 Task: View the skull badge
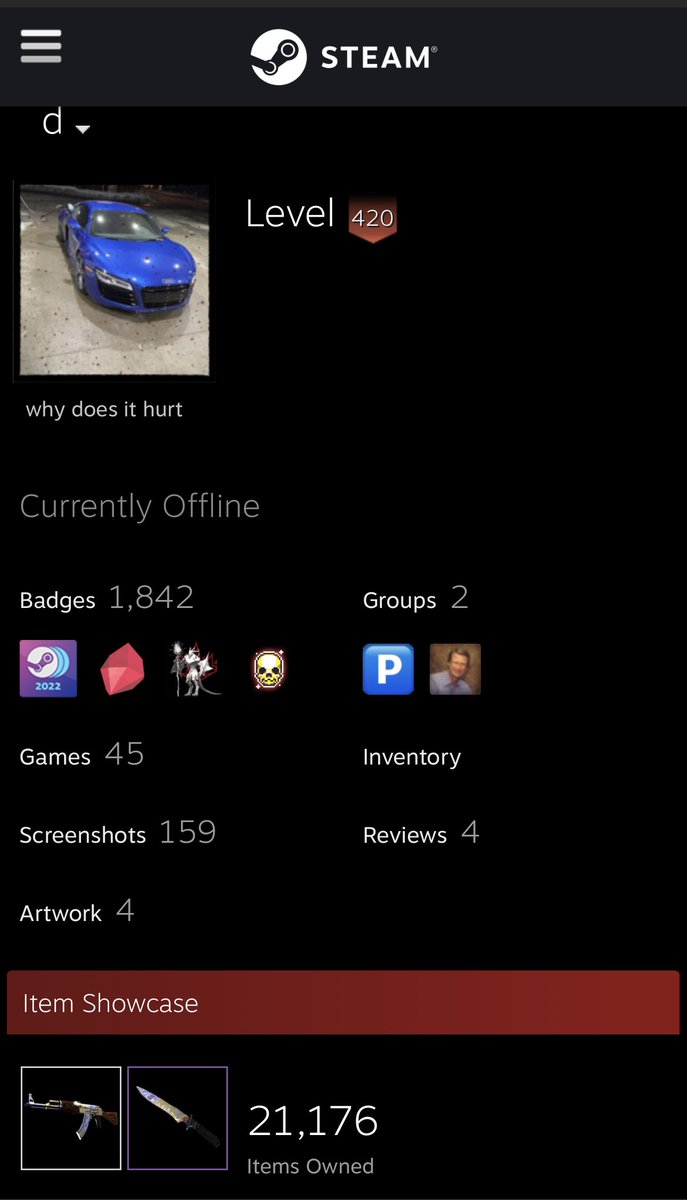[264, 670]
